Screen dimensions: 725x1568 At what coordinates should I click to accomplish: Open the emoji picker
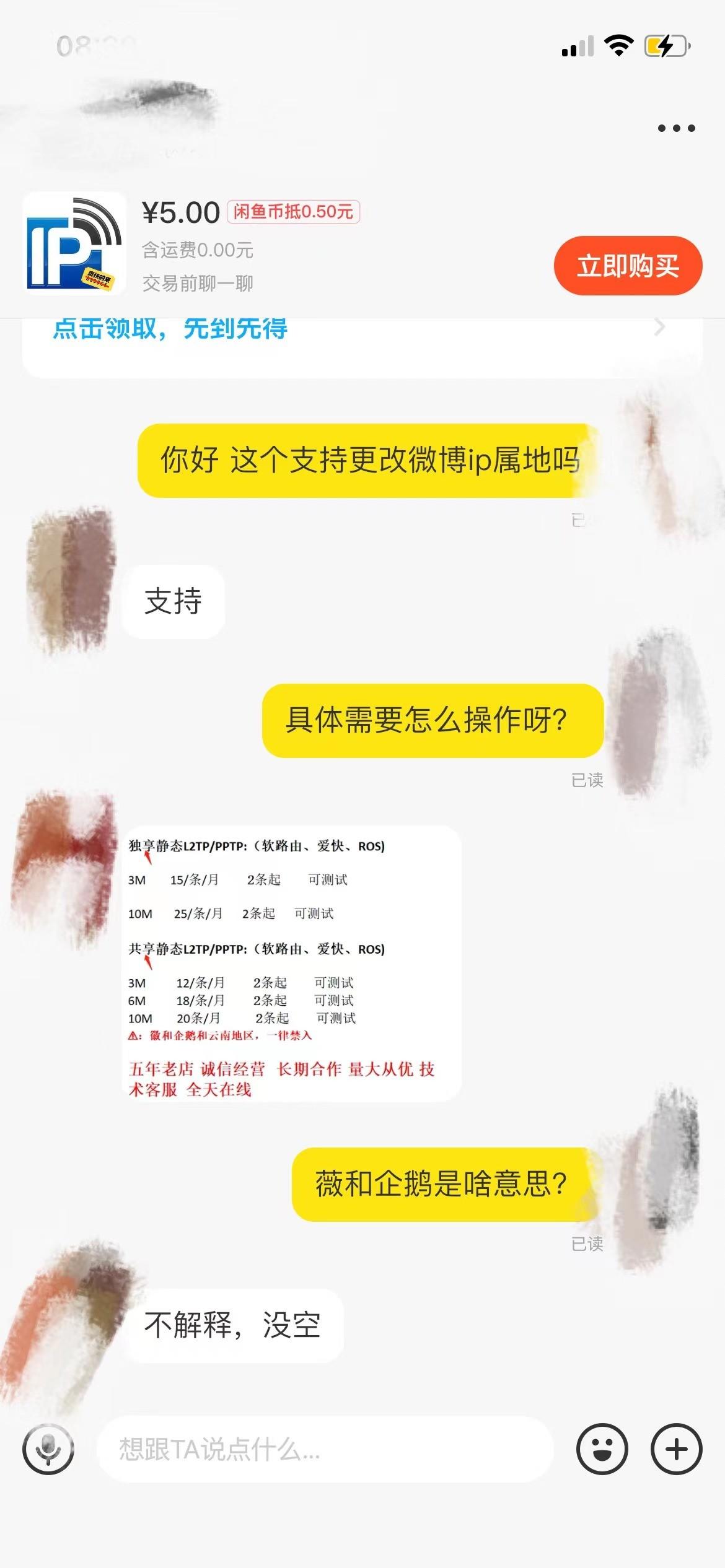[x=602, y=1450]
